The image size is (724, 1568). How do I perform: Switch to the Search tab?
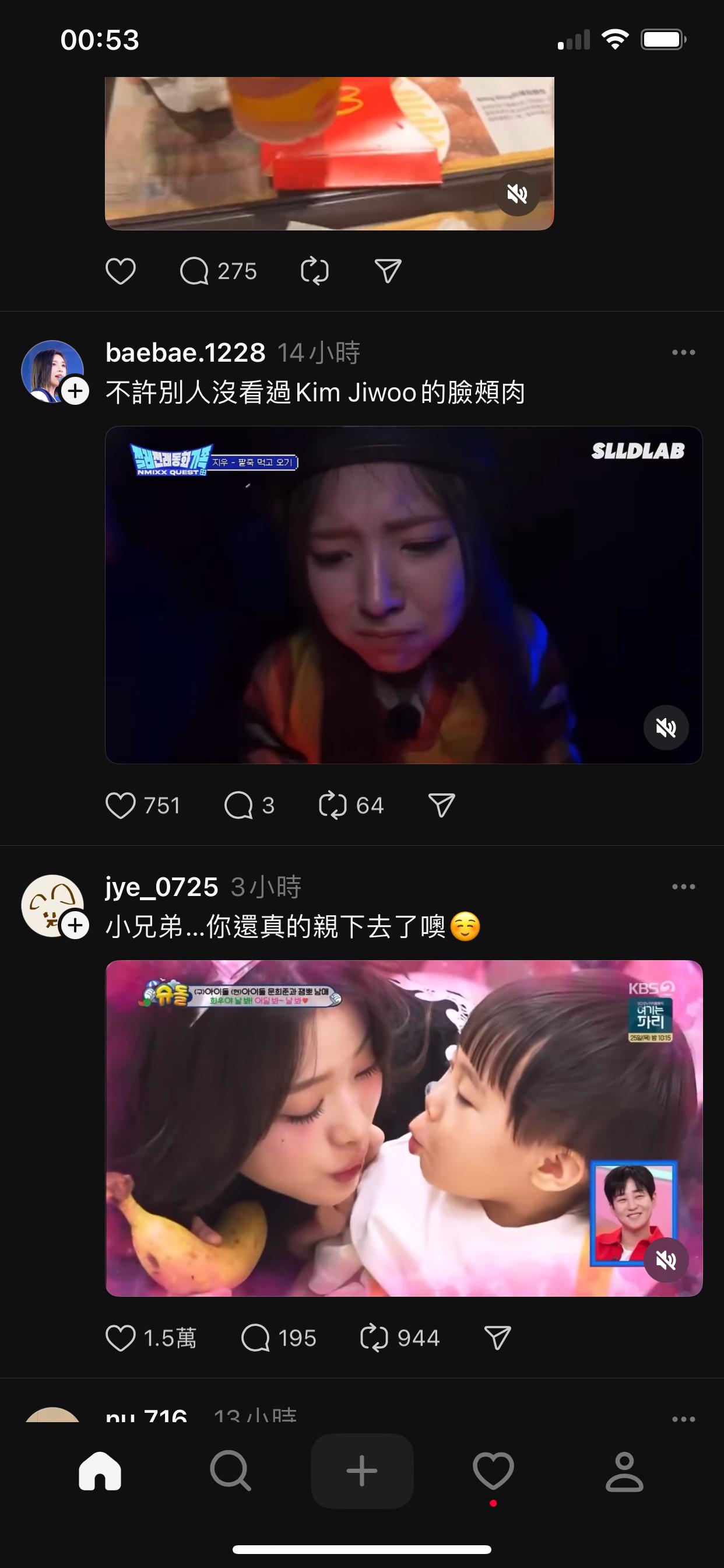click(230, 1471)
